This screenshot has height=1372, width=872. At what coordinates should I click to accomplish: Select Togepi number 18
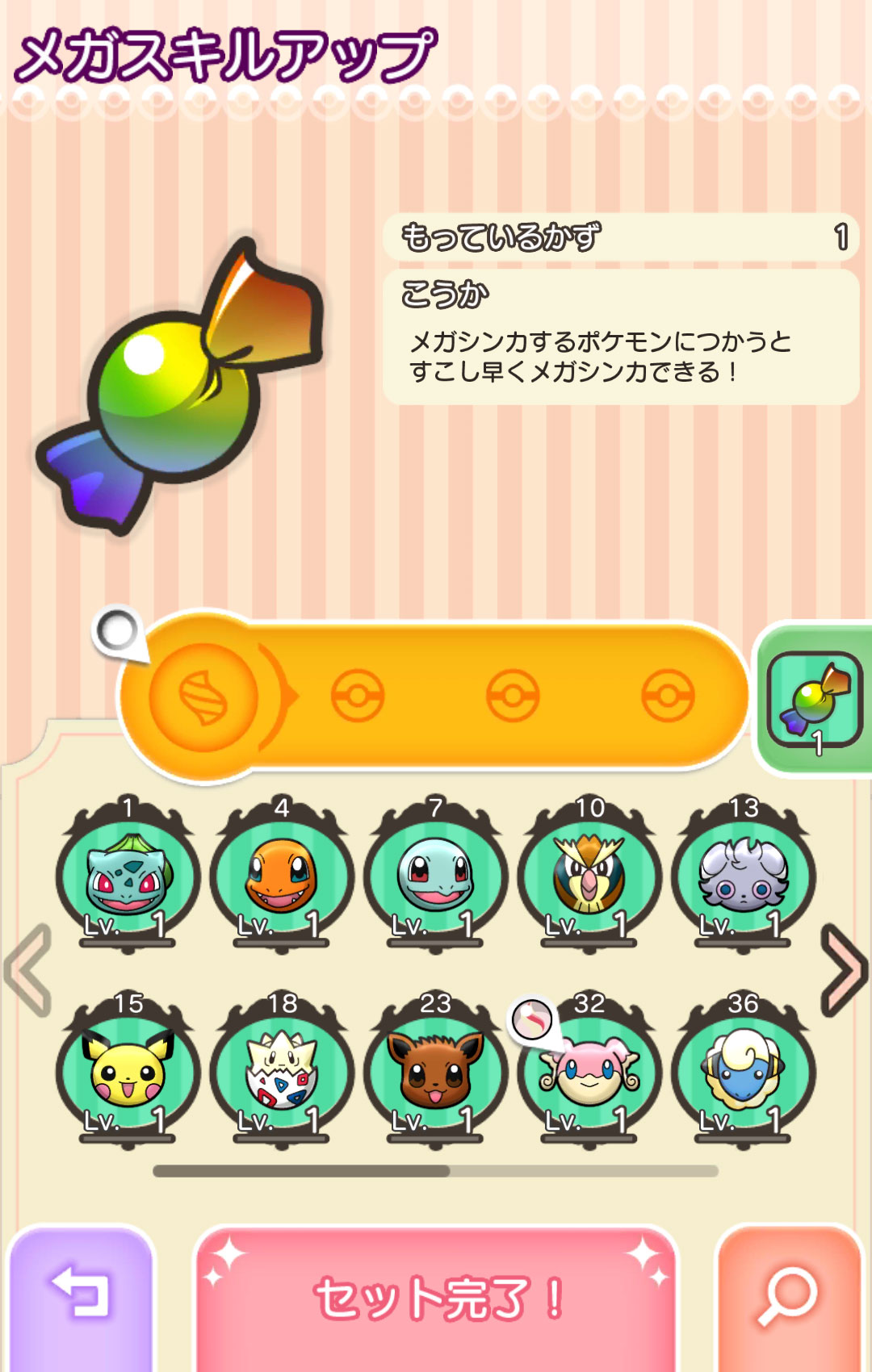point(281,1073)
